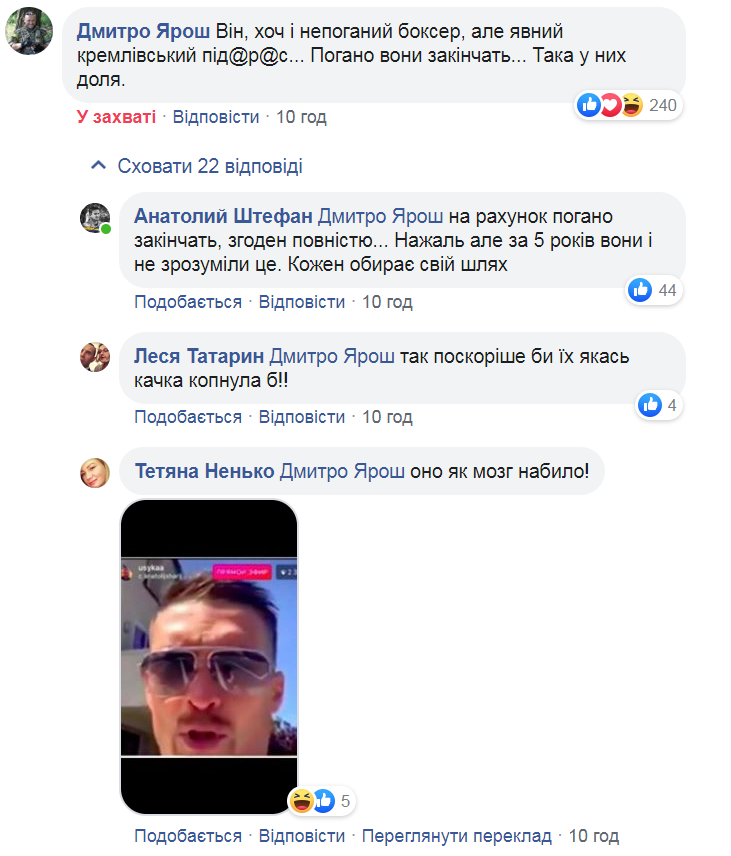Viewport: 731px width, 856px height.
Task: Like Тетяна Ненько's reply
Action: 188,835
